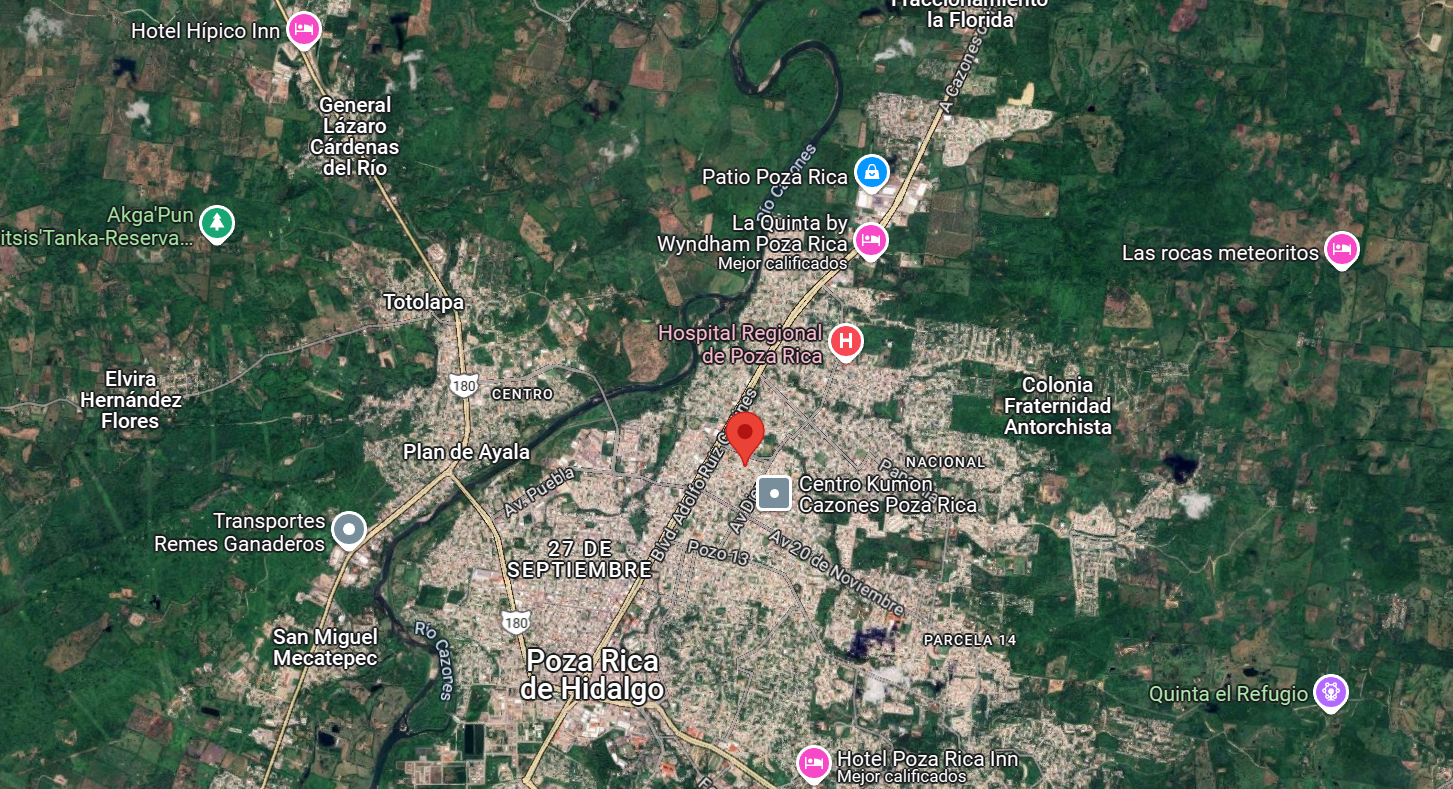Tap the Transportes Remes Ganaderos marker
The height and width of the screenshot is (789, 1453).
click(348, 530)
